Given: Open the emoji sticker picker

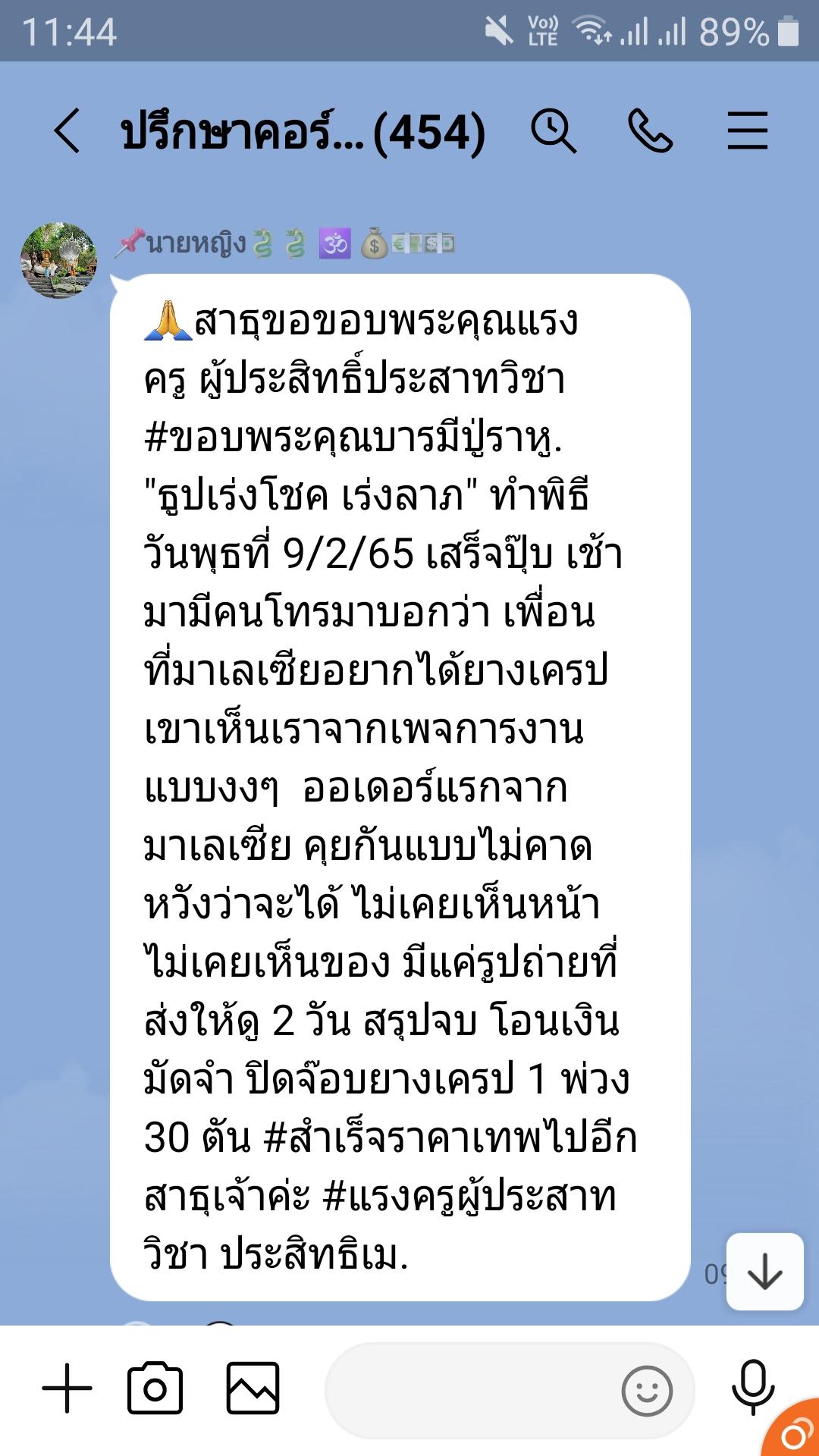Looking at the screenshot, I should [x=646, y=1391].
